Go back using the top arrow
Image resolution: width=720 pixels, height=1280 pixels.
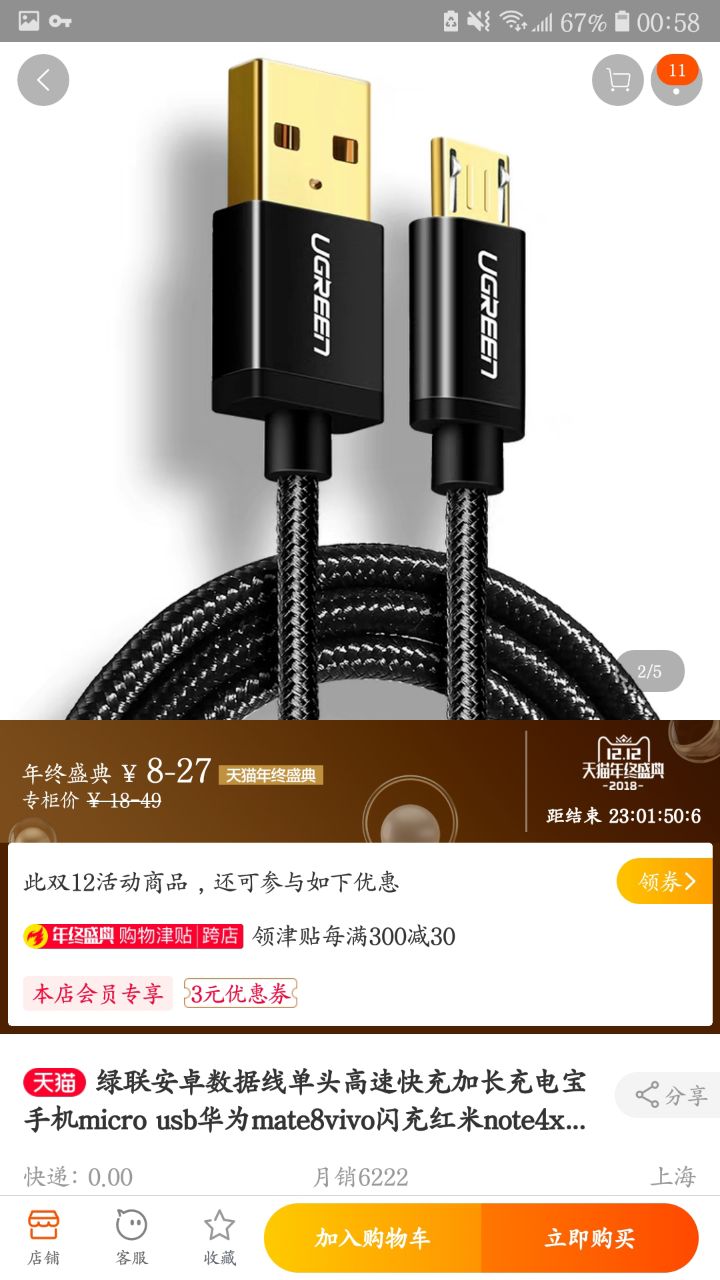coord(43,80)
